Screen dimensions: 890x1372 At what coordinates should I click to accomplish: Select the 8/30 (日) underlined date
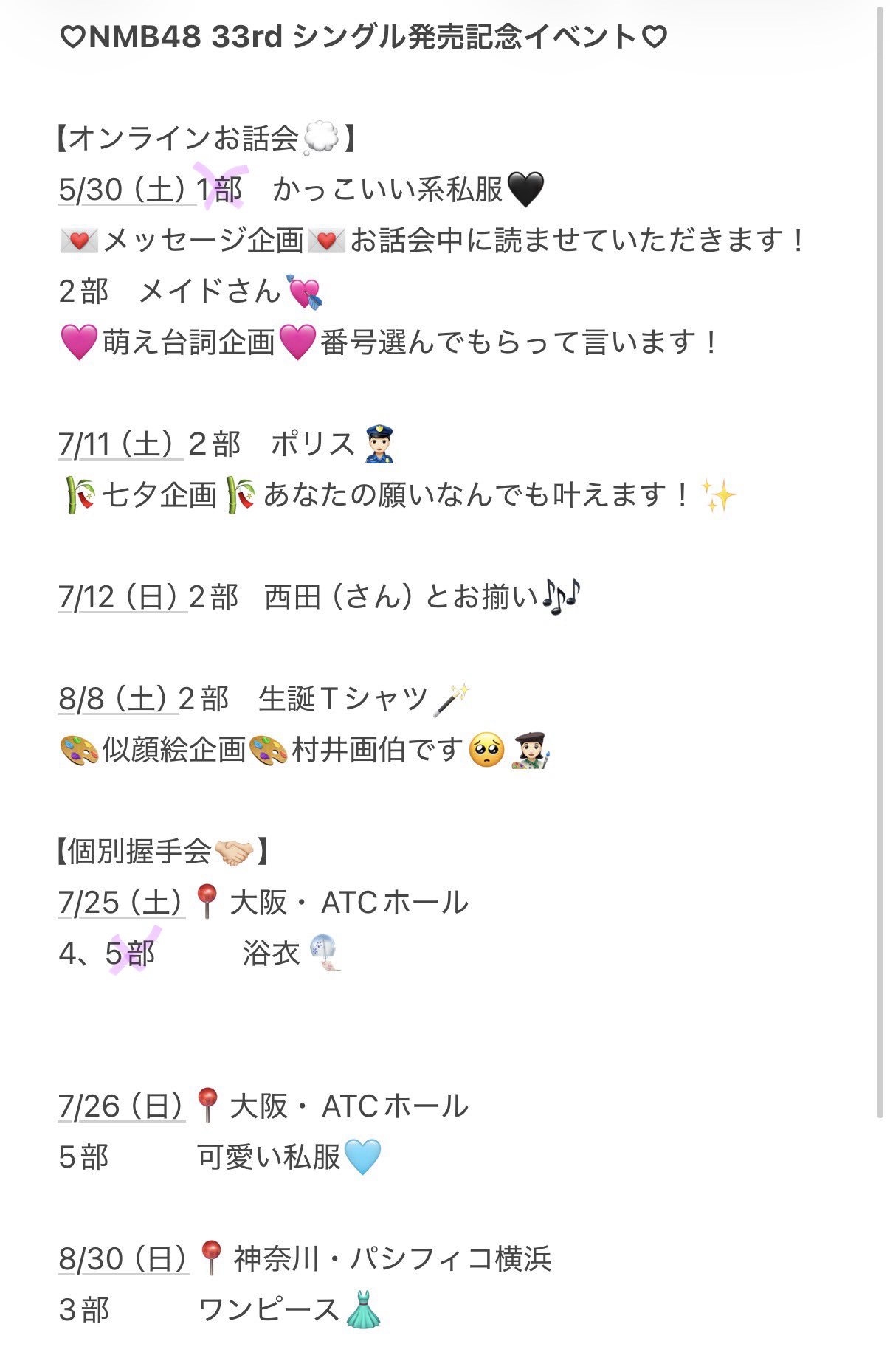coord(124,1258)
